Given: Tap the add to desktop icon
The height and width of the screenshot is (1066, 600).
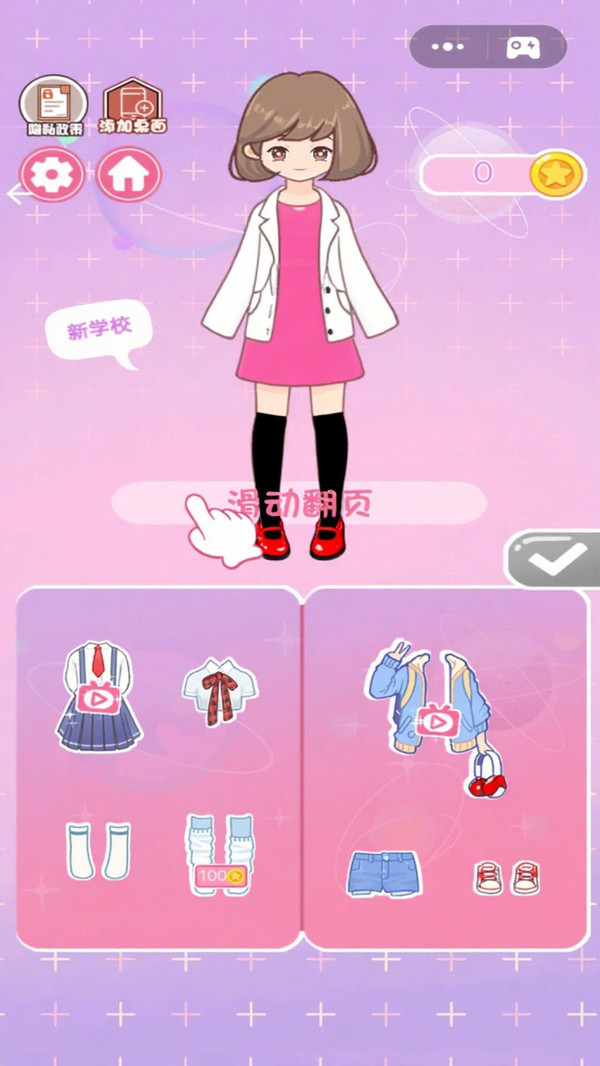Looking at the screenshot, I should pyautogui.click(x=134, y=106).
